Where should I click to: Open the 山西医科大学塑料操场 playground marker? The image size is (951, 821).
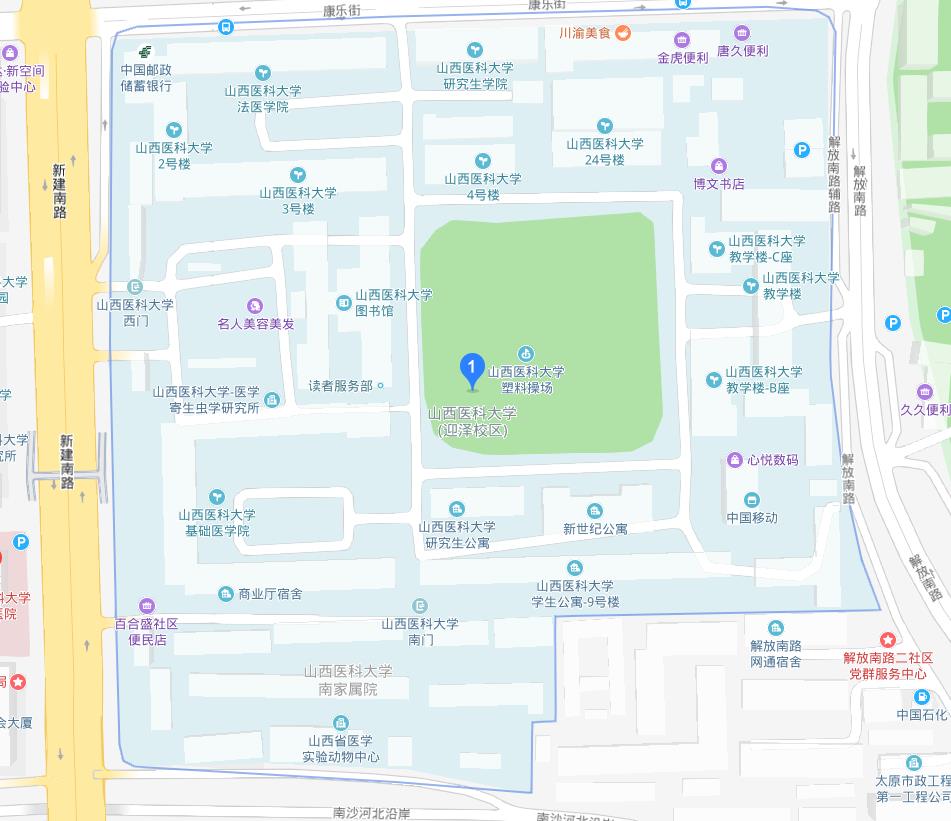point(526,353)
